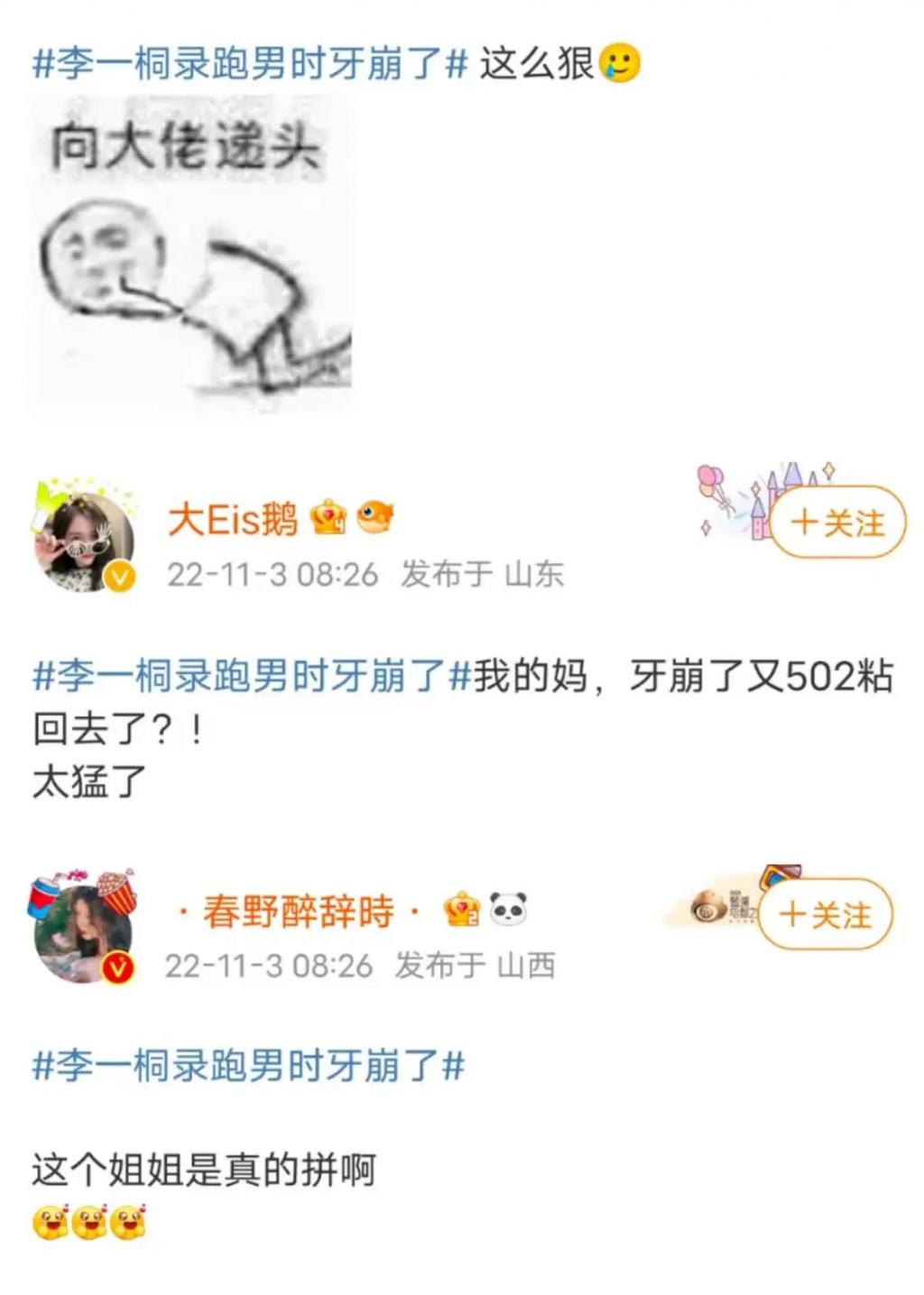The width and height of the screenshot is (924, 1295).
Task: Tap the username 春野醉辞時
Action: point(298,911)
